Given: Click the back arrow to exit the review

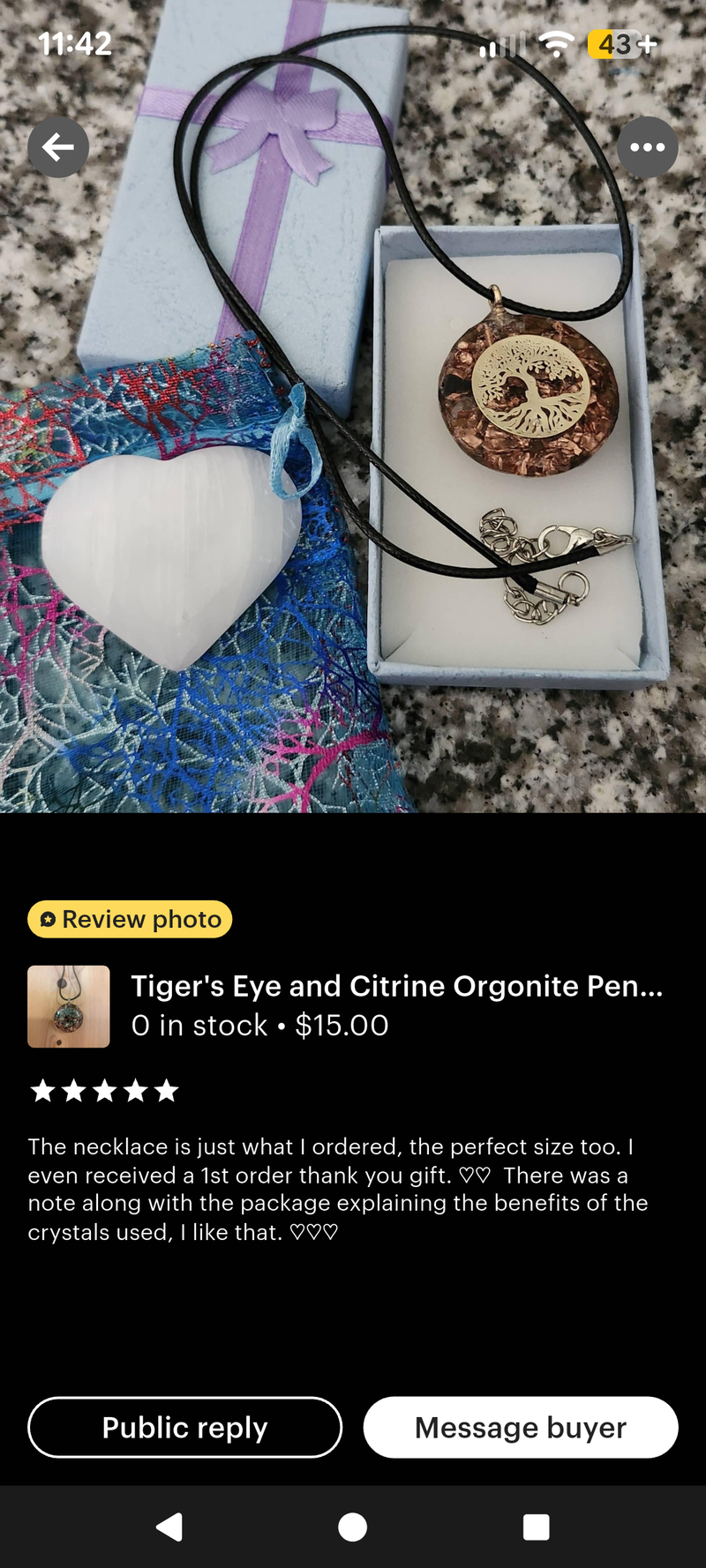Looking at the screenshot, I should pyautogui.click(x=57, y=147).
